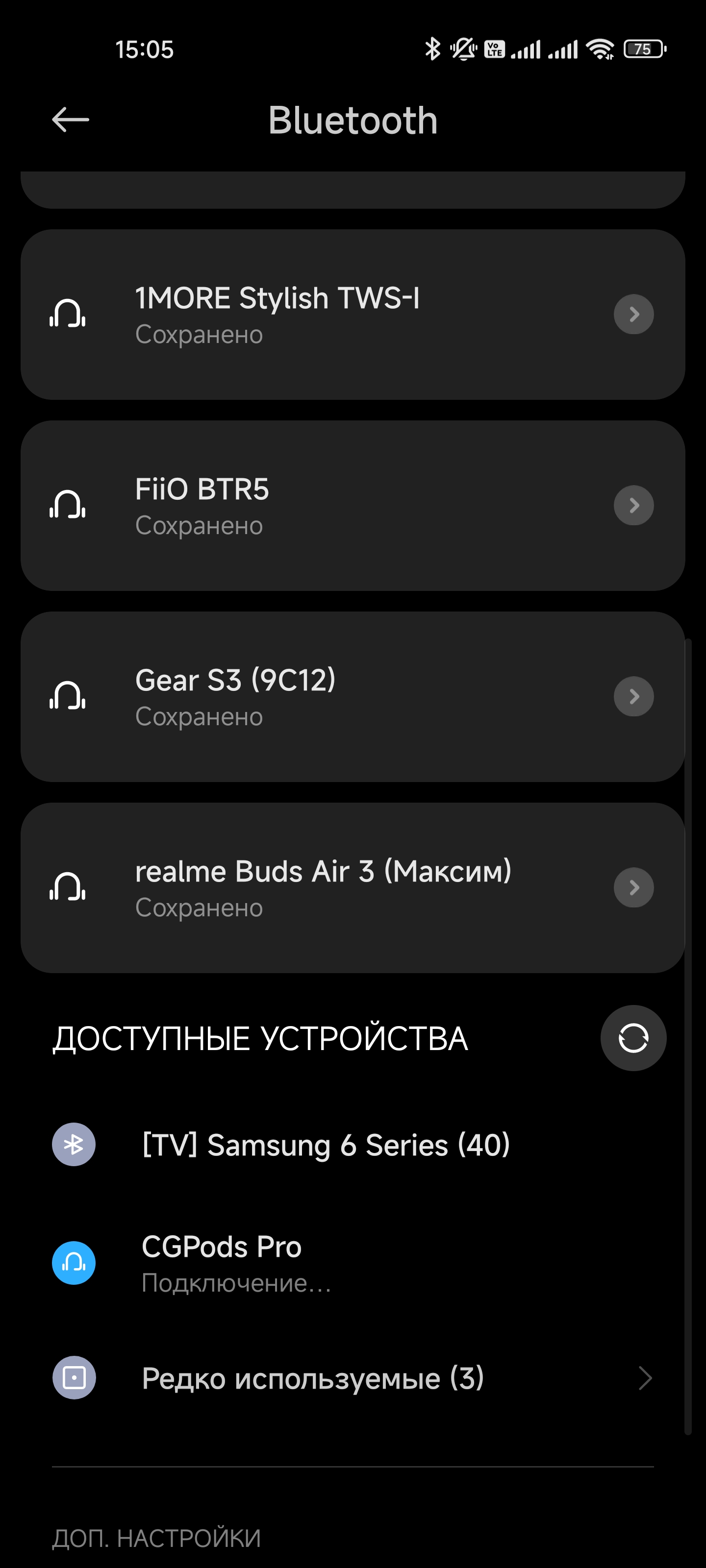Open details arrow for FiiO BTR5
706x1568 pixels.
pyautogui.click(x=633, y=505)
